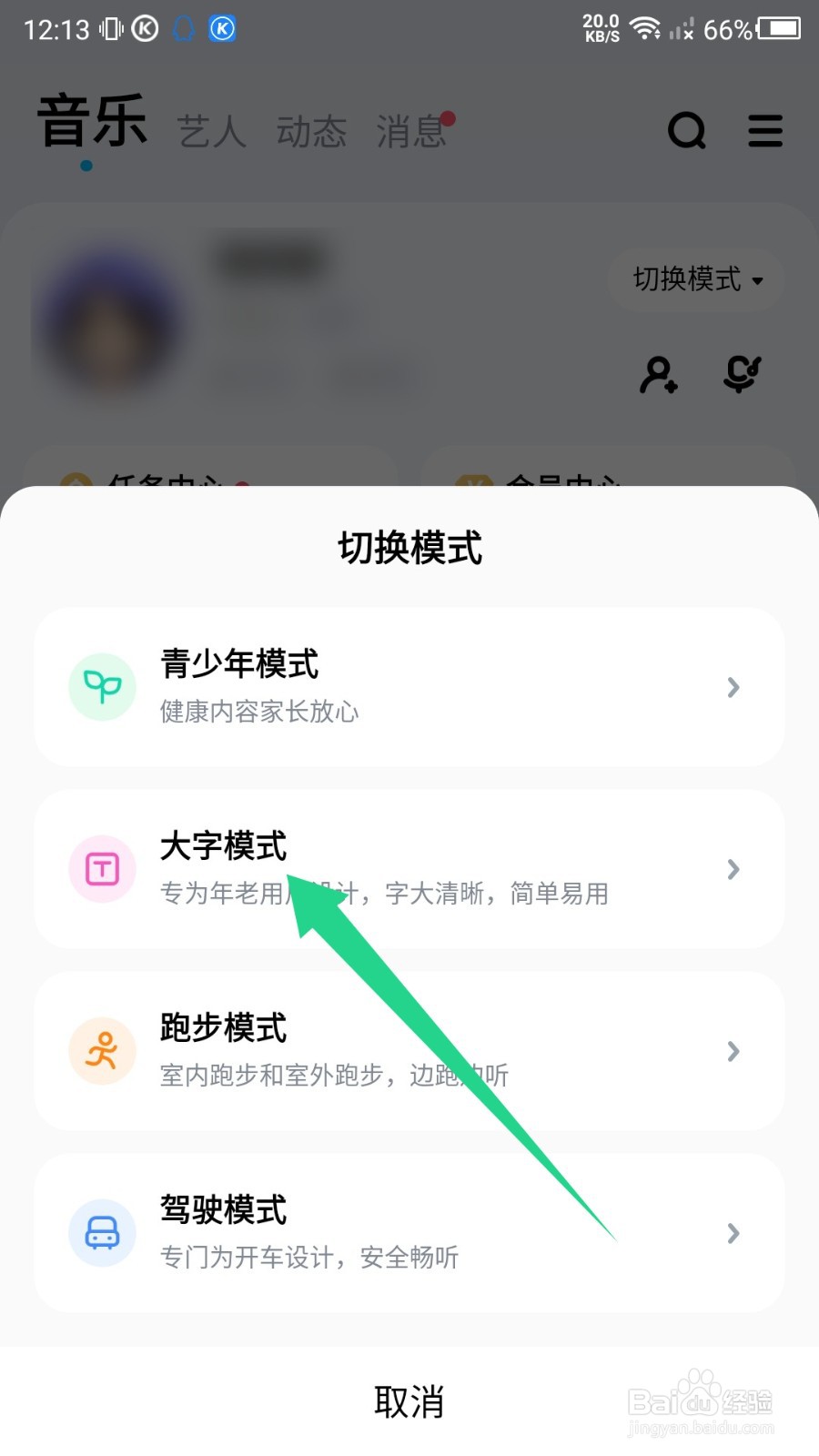This screenshot has height=1456, width=819.
Task: Open the 消息 tab with red badge
Action: tap(410, 133)
